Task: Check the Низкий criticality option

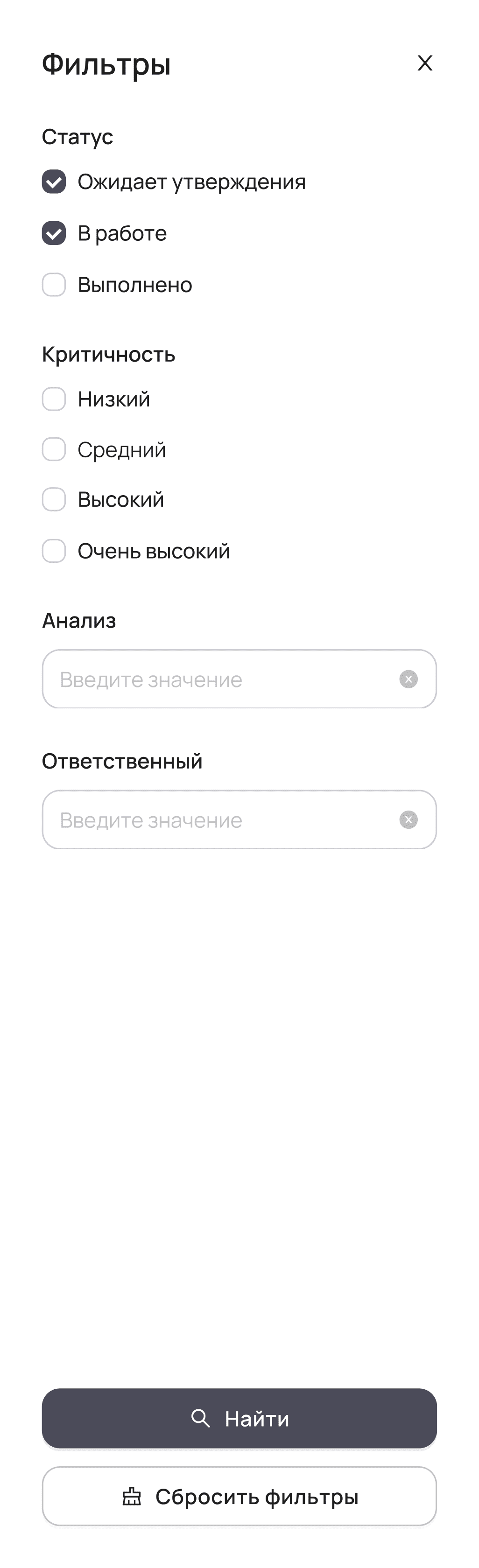Action: pyautogui.click(x=54, y=399)
